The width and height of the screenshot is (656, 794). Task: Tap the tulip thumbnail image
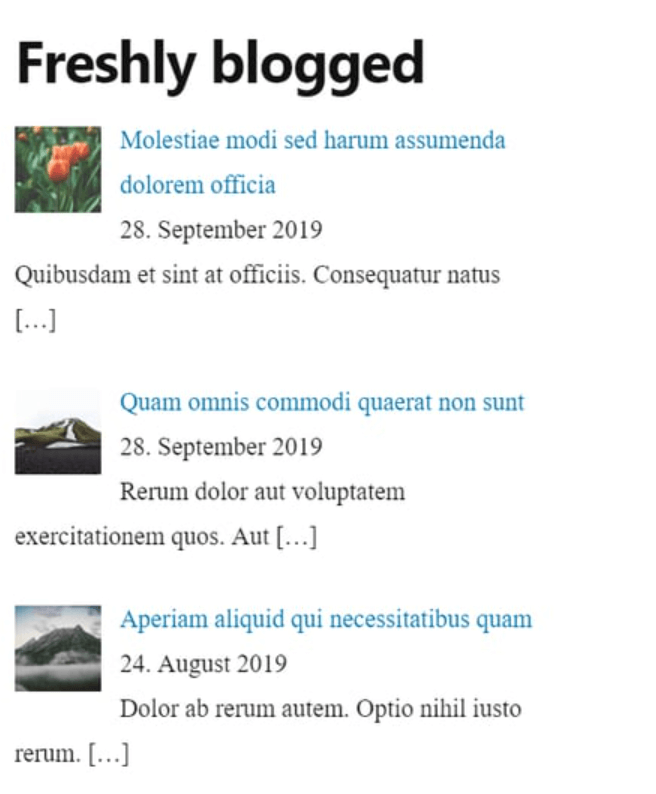pos(58,169)
